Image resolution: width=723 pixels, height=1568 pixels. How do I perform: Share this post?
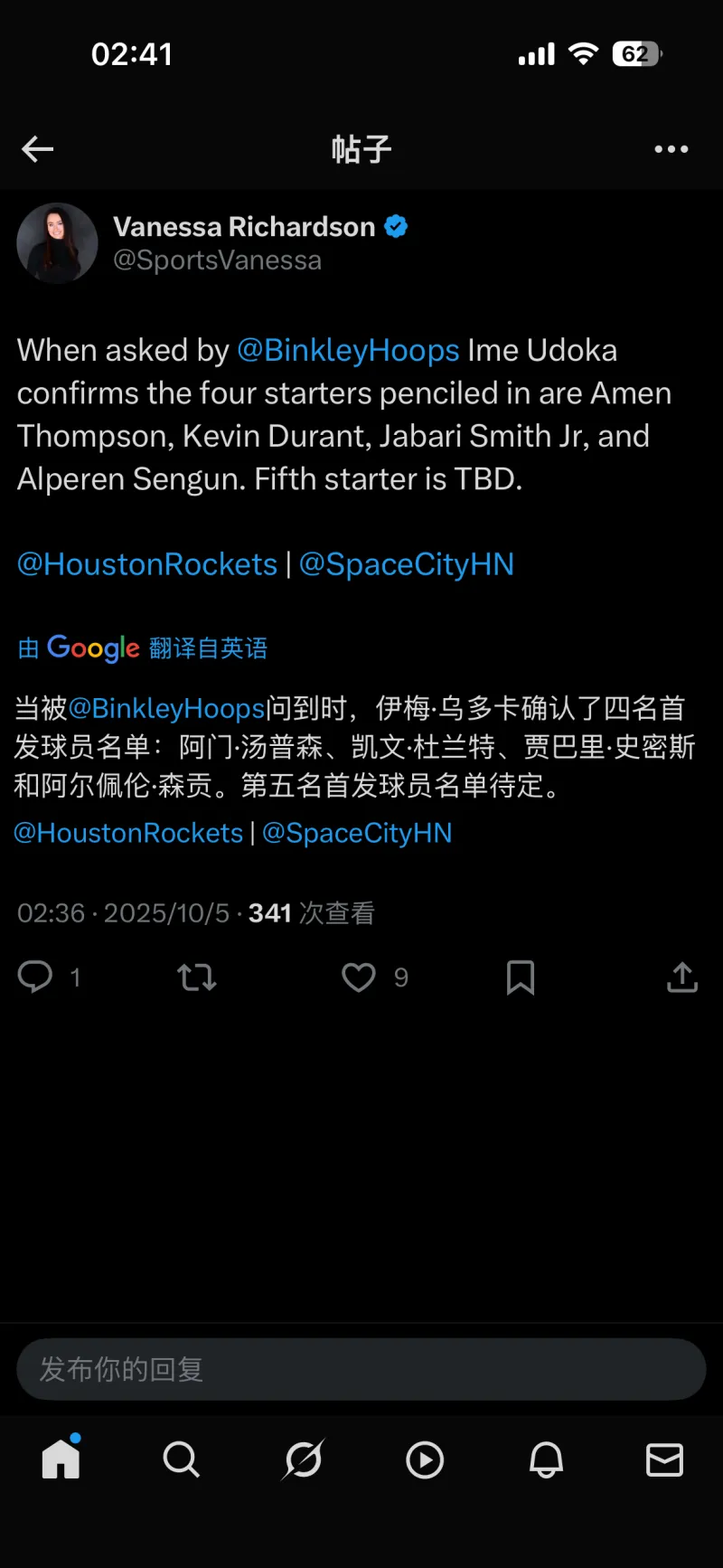(x=682, y=977)
